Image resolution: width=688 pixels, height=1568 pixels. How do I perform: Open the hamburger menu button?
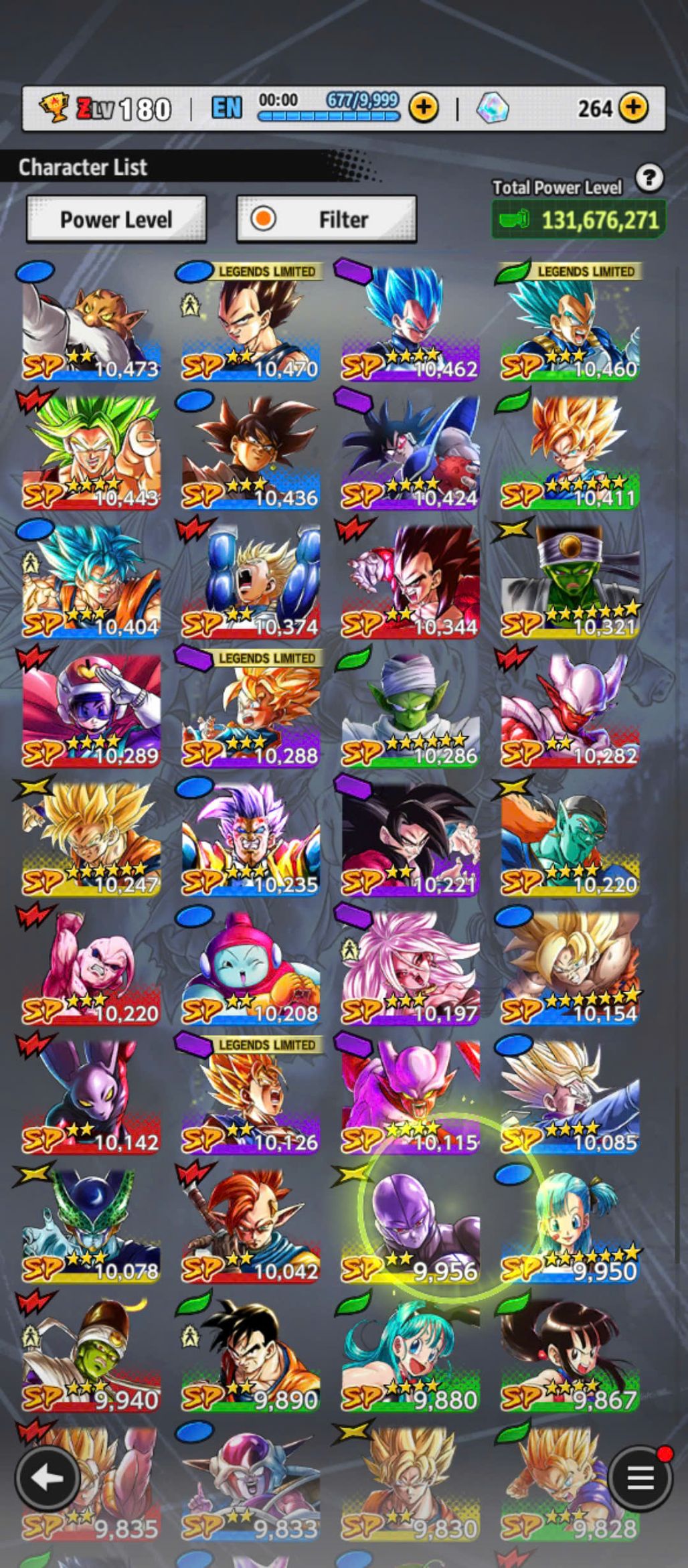coord(639,1478)
